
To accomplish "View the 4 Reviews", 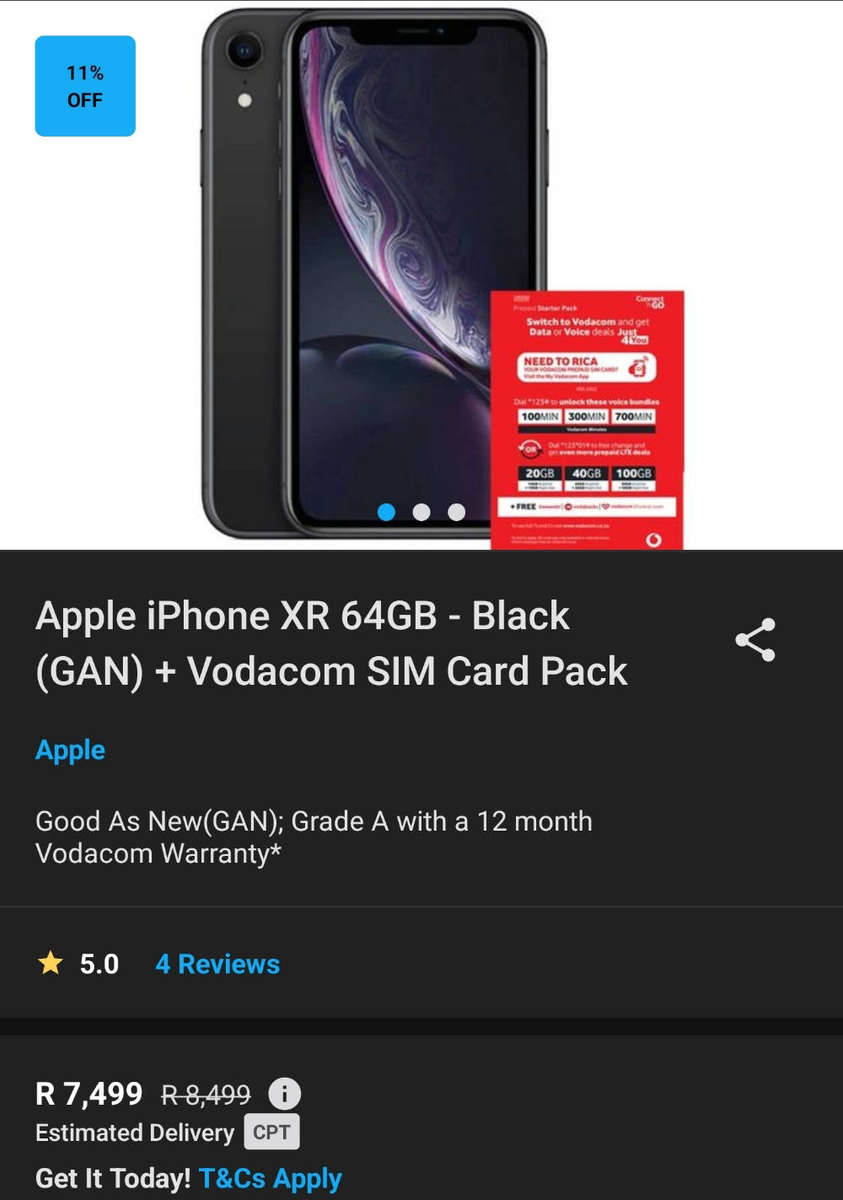I will (216, 964).
